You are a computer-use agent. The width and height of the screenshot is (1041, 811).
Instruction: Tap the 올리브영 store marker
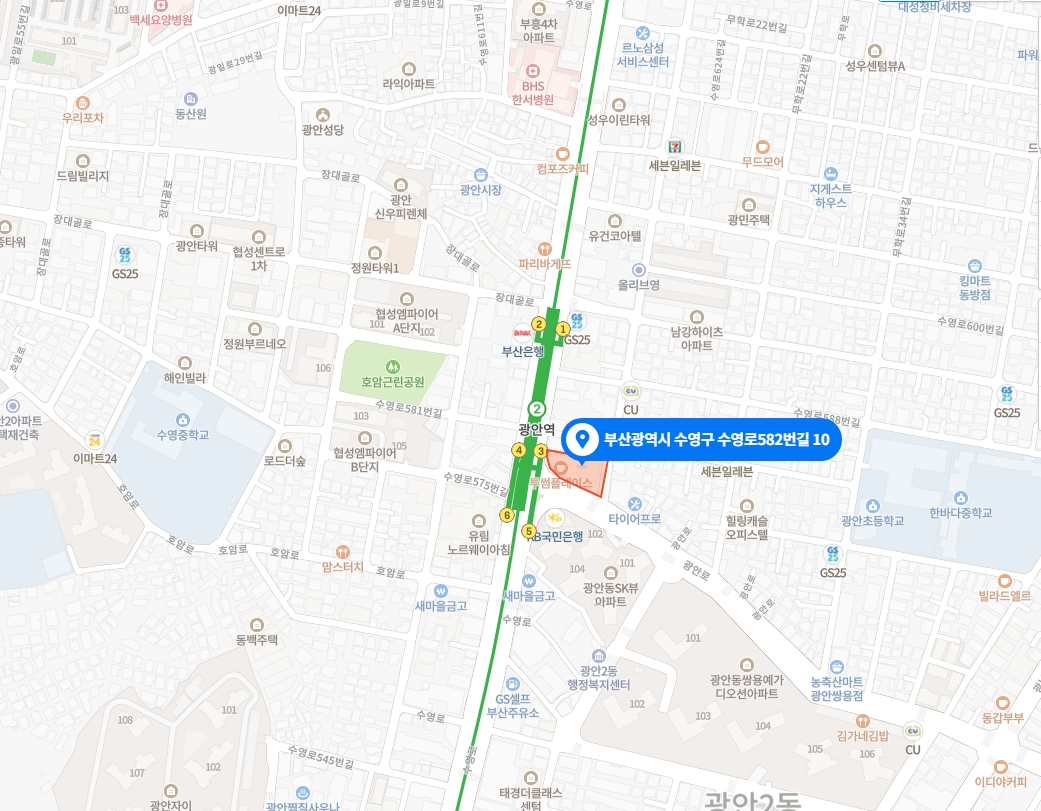(x=639, y=269)
